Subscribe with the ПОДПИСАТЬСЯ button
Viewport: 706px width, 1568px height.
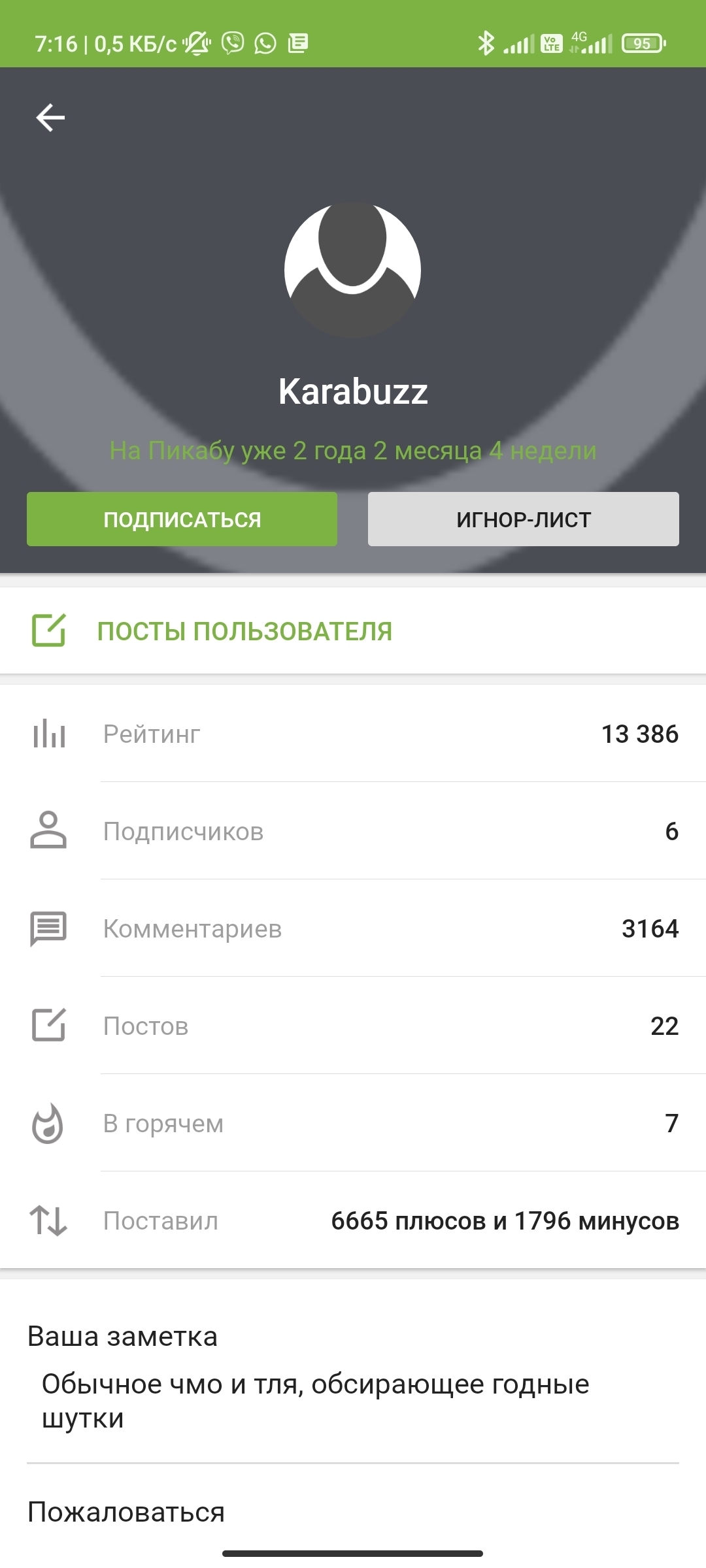(x=182, y=519)
